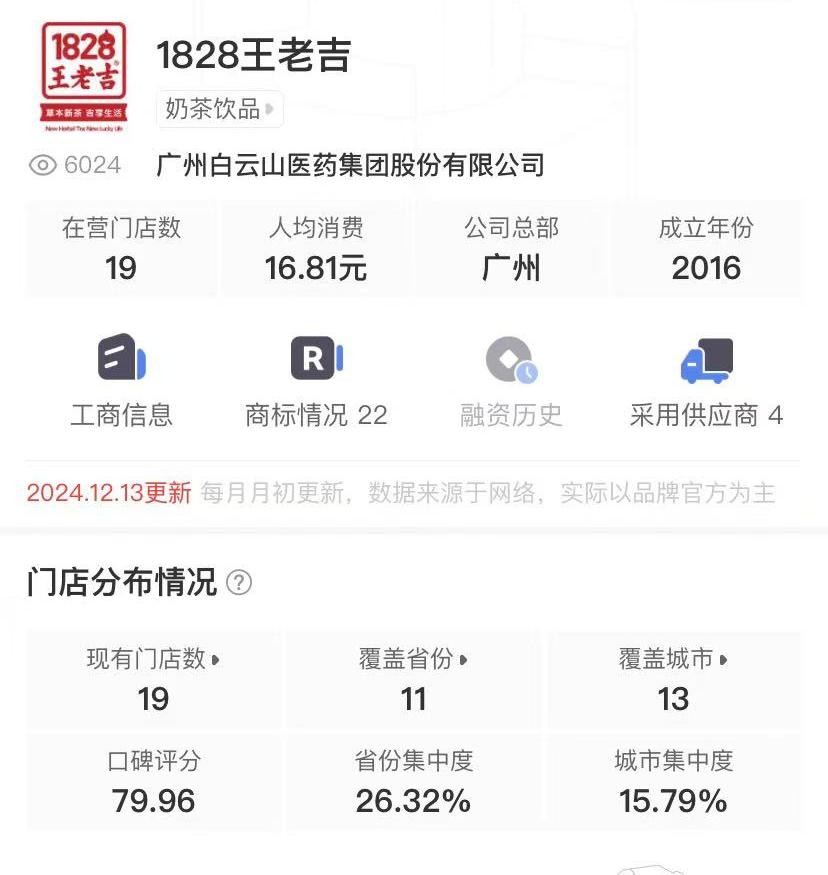Open the 奶茶饮品 category chip
The height and width of the screenshot is (875, 828).
pyautogui.click(x=219, y=109)
